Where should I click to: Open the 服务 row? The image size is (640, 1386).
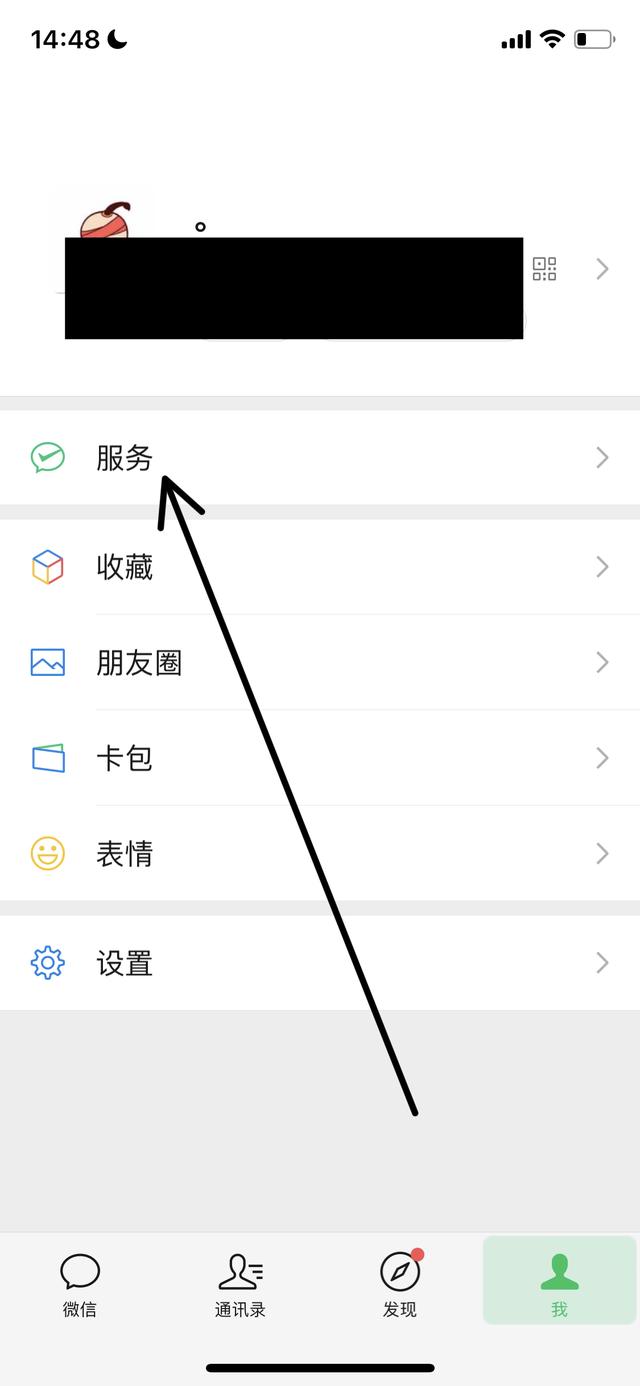pyautogui.click(x=320, y=458)
